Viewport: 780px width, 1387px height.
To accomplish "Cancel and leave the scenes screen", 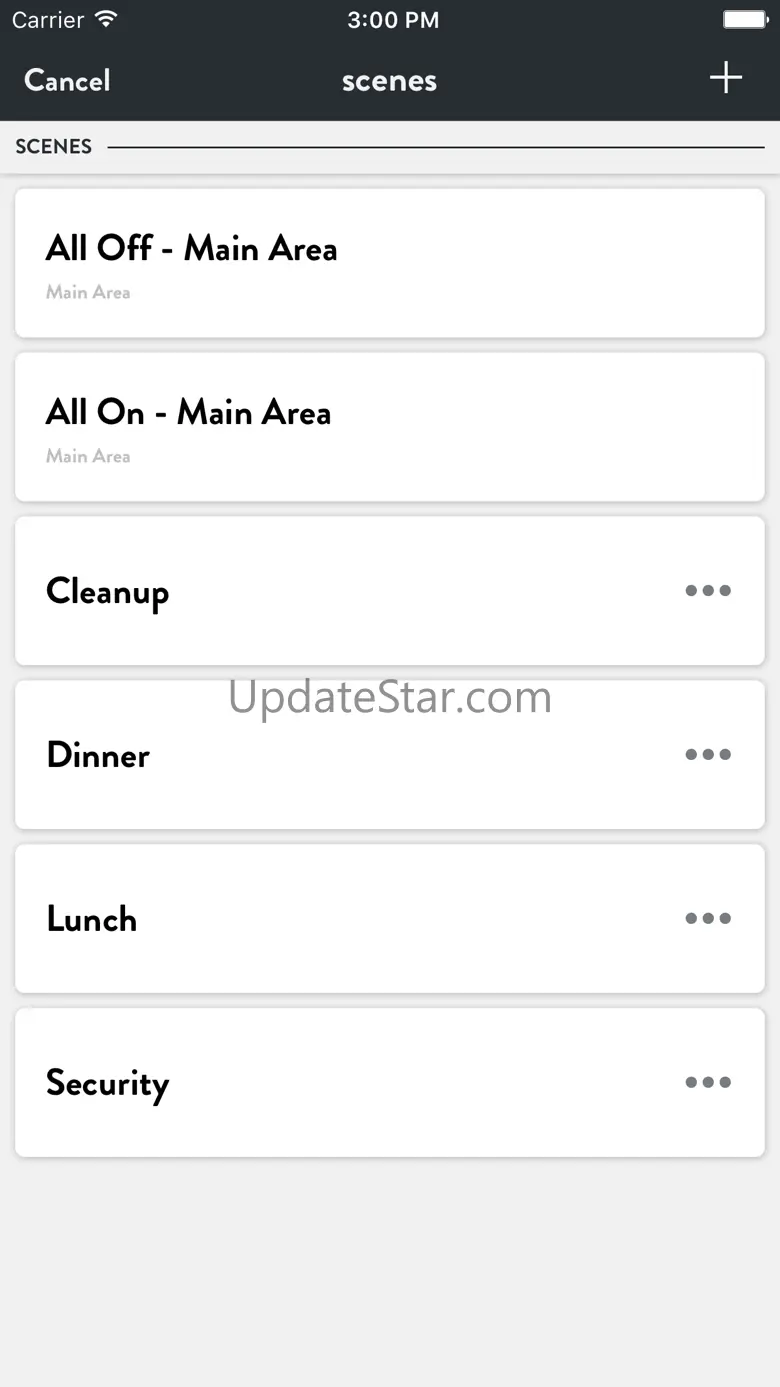I will click(x=67, y=80).
